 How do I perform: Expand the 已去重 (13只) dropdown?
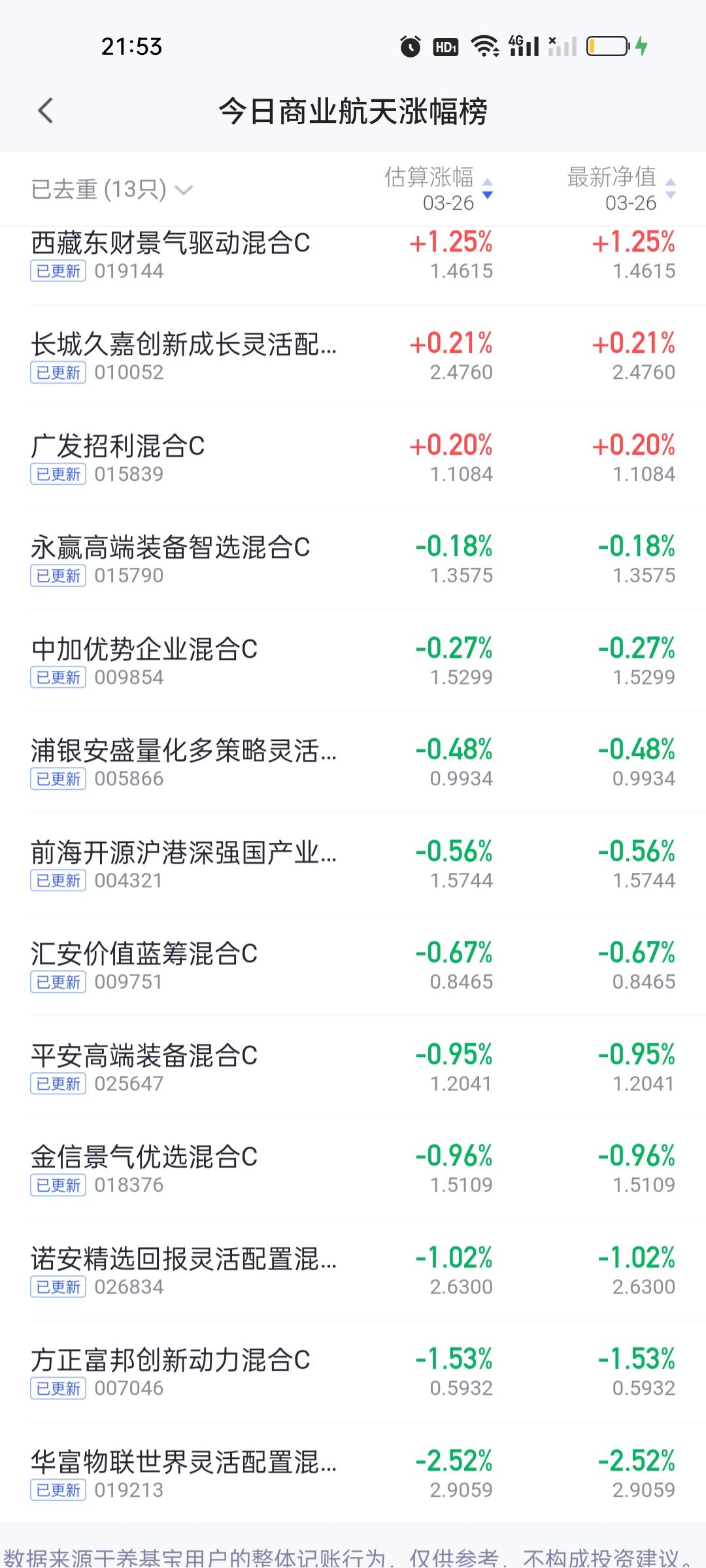[x=112, y=189]
